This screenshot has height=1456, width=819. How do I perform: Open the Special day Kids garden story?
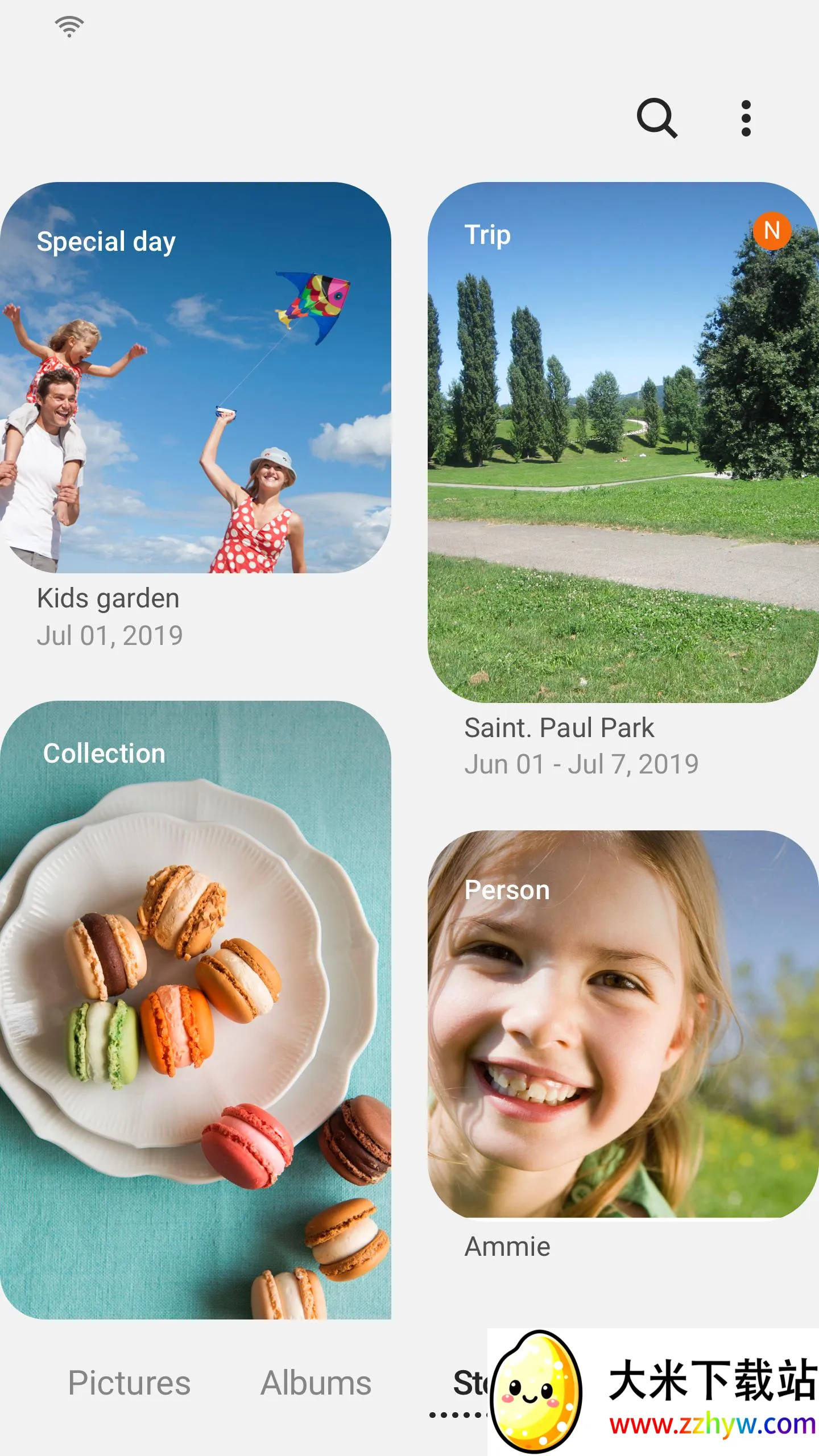click(x=195, y=378)
